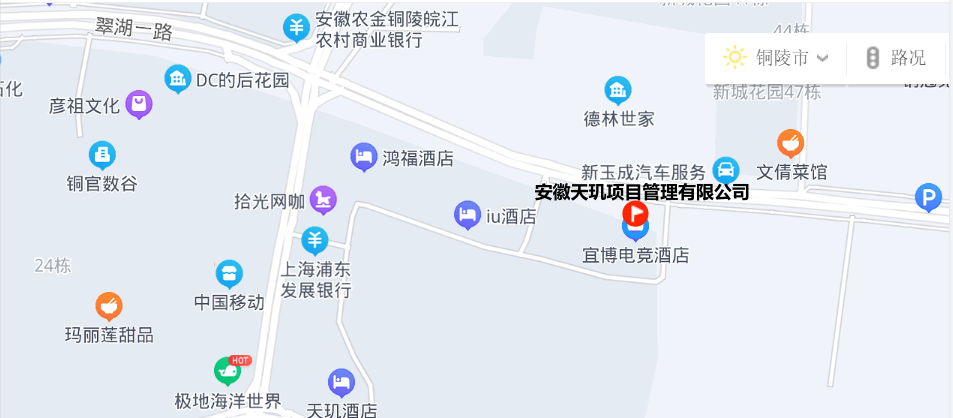Open the 拾光网咖 internet cafe pin
The image size is (953, 418).
[323, 200]
